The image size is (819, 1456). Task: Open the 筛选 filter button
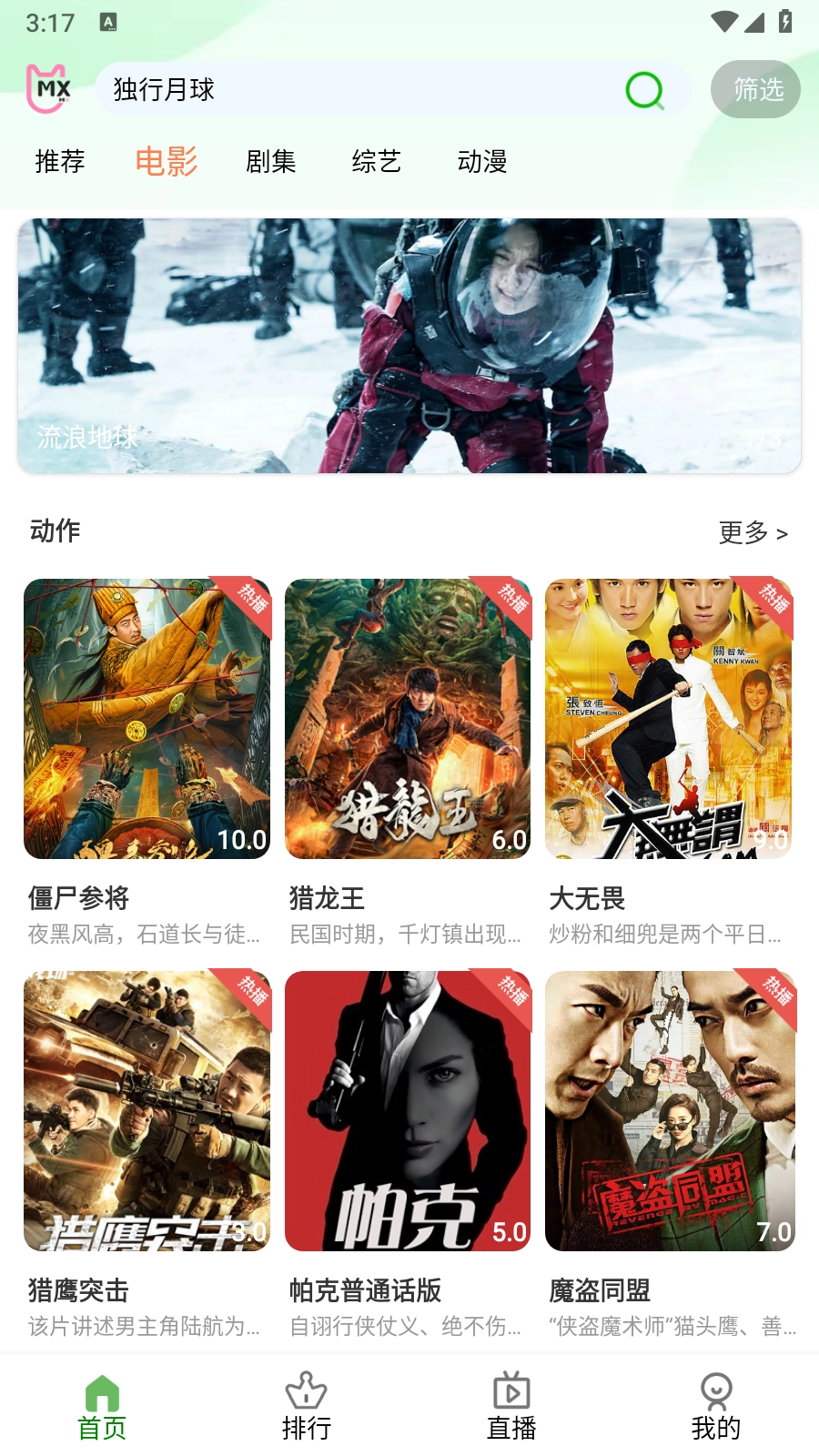pos(756,89)
